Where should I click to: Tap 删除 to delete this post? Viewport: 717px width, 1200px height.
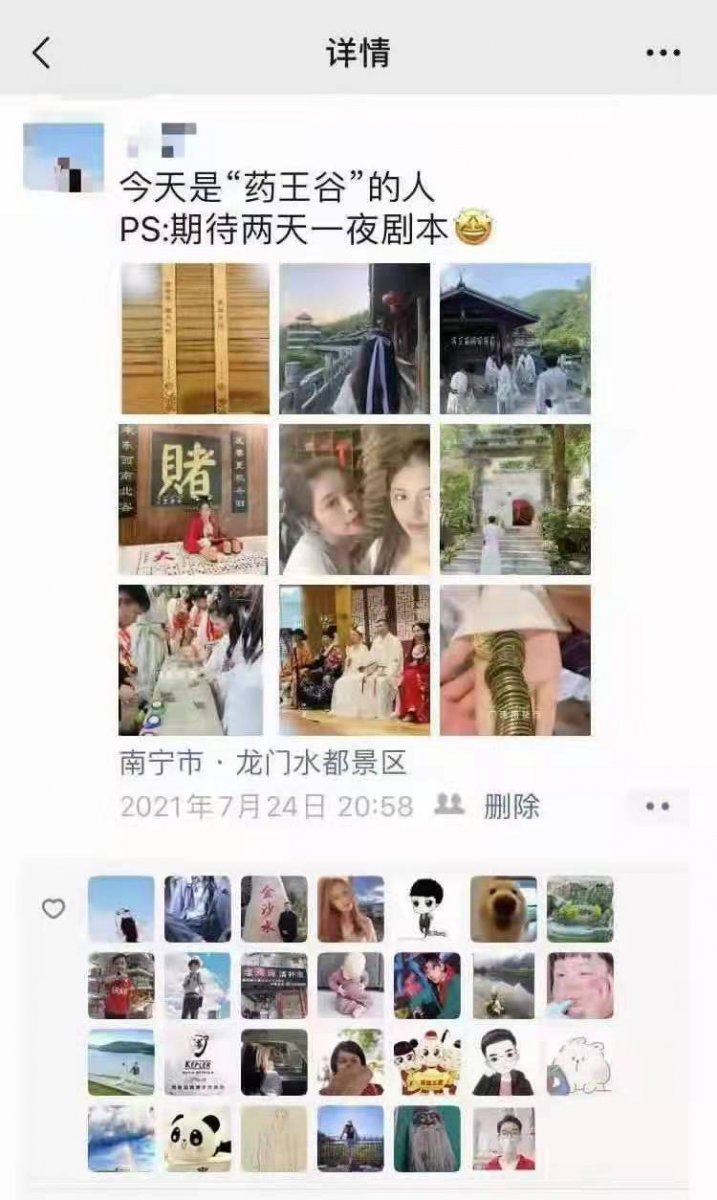[x=512, y=806]
